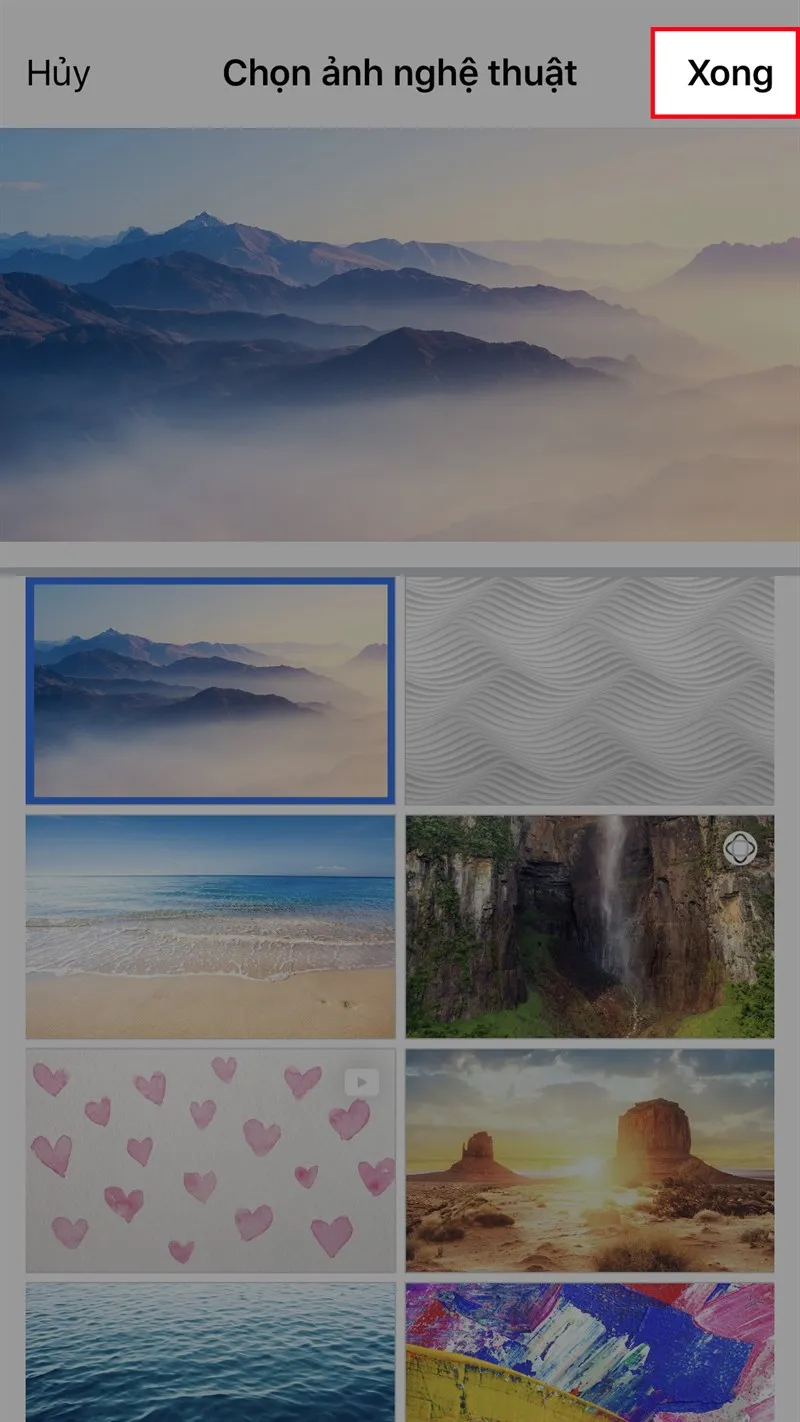Tap Xong to confirm the selection
Viewport: 800px width, 1422px height.
coord(729,73)
